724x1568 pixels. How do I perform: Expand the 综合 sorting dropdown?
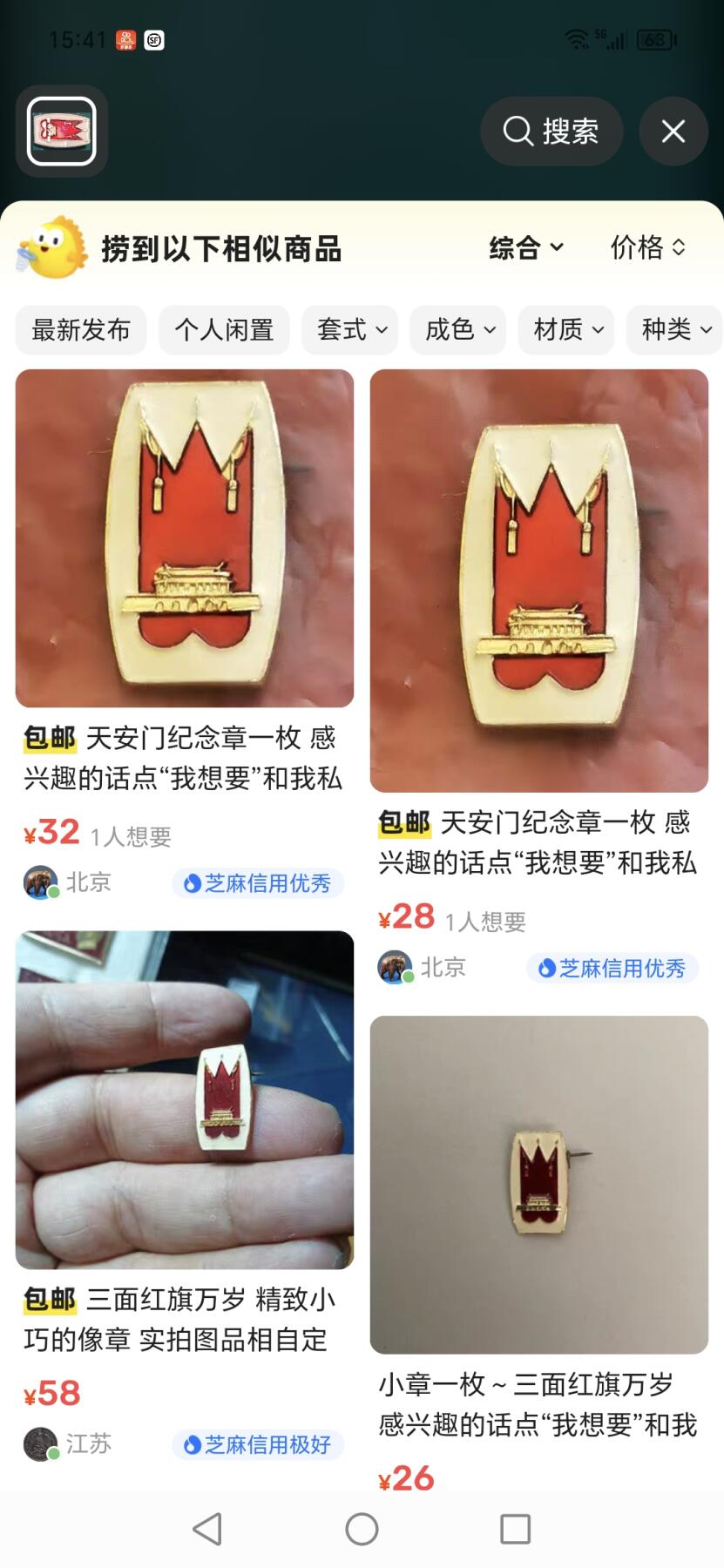(x=526, y=247)
